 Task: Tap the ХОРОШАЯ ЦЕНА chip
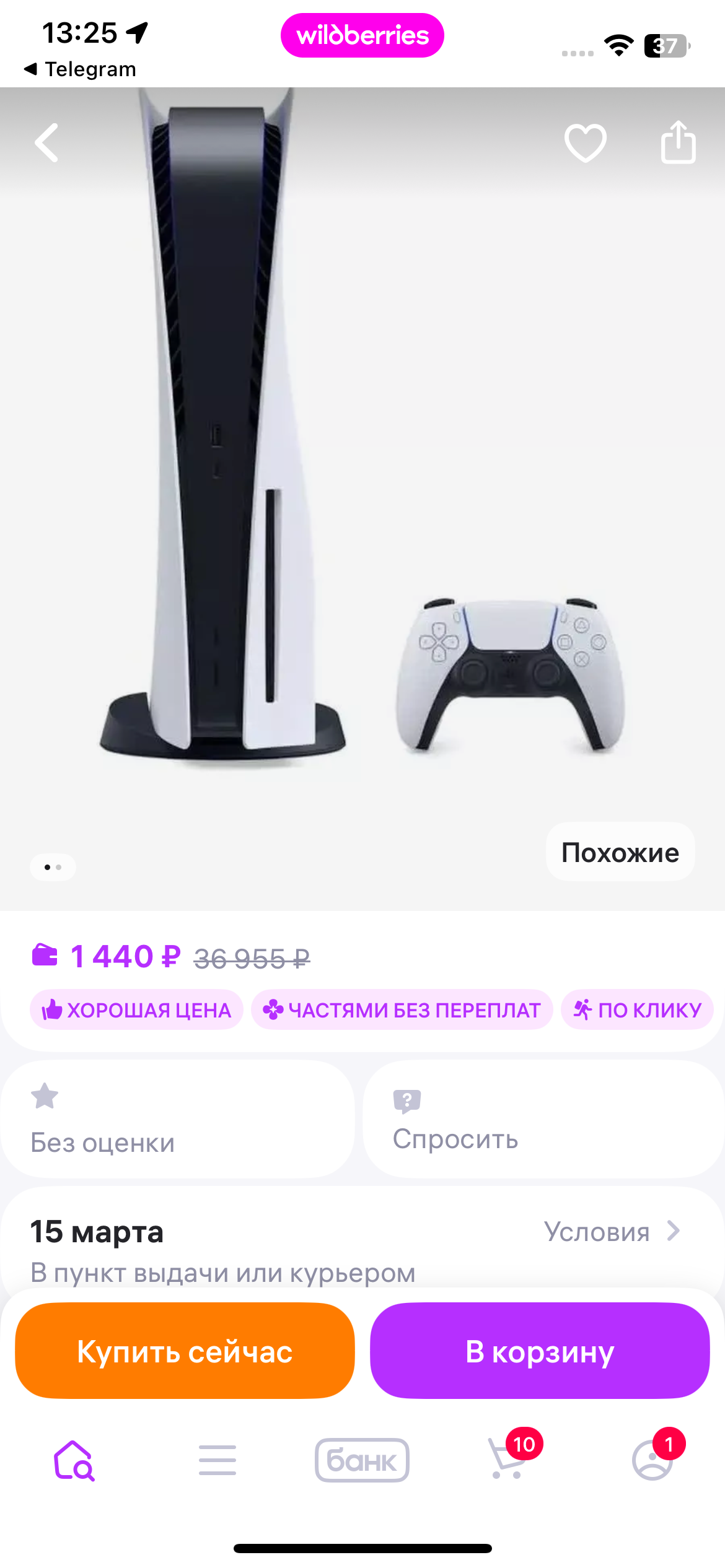pos(136,1010)
